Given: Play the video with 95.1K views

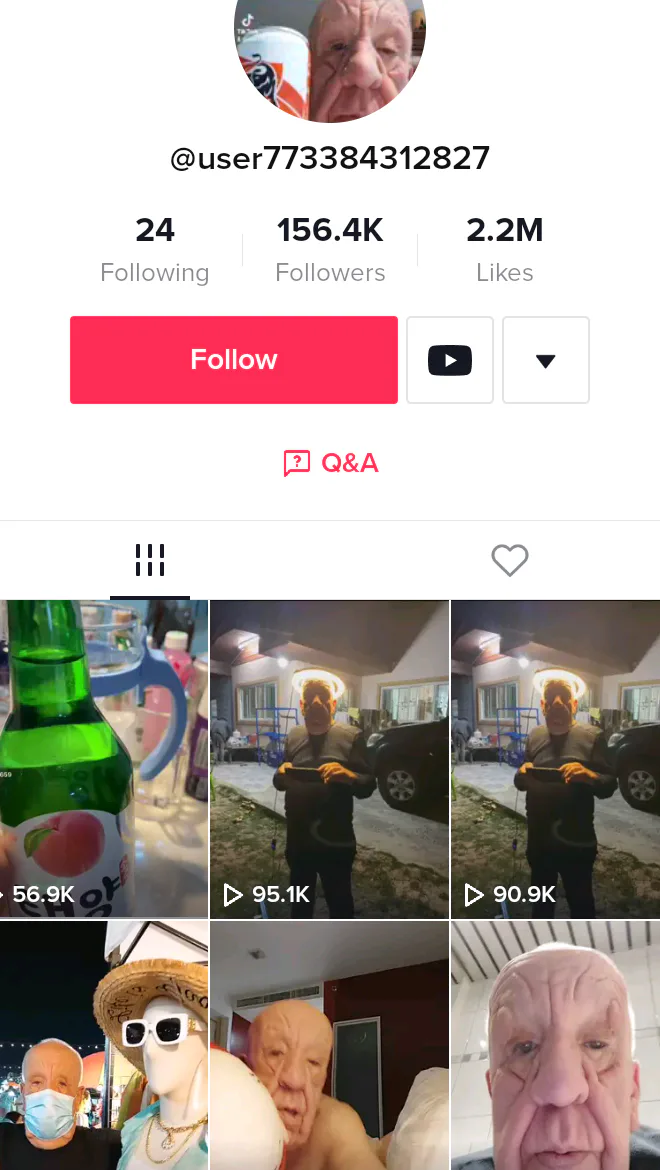Looking at the screenshot, I should pyautogui.click(x=330, y=759).
